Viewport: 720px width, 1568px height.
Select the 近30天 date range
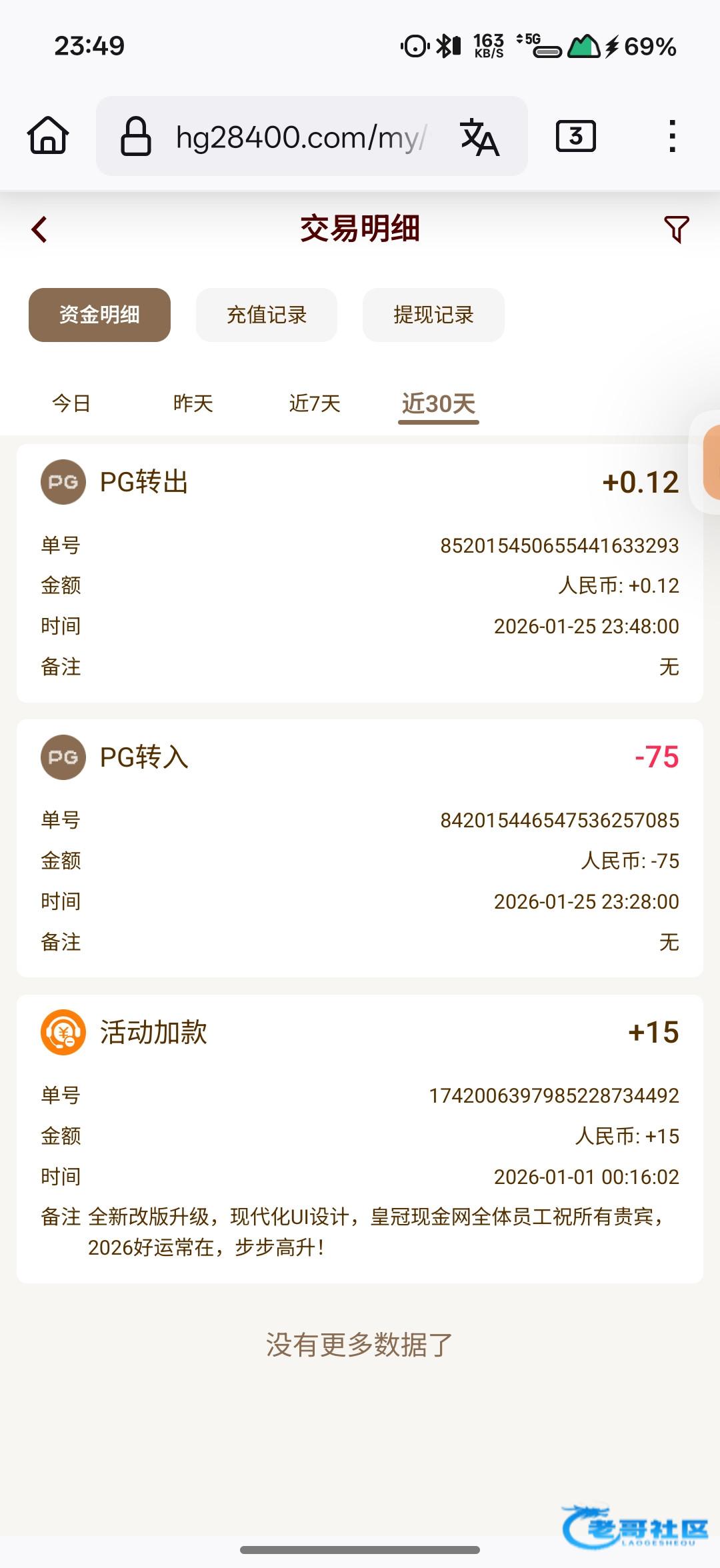[x=439, y=403]
